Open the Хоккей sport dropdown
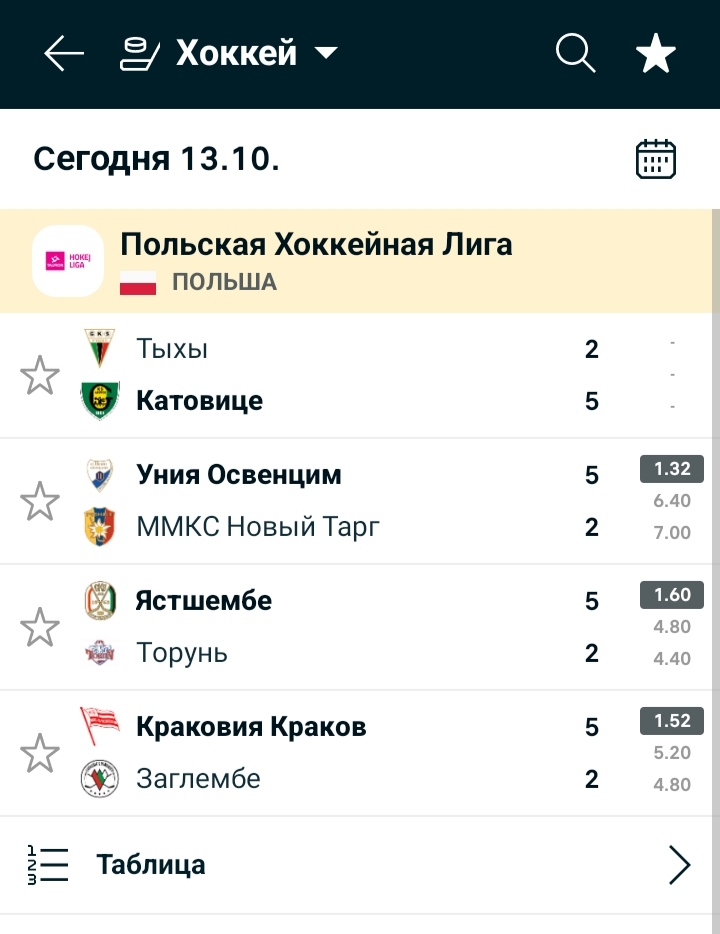 230,54
